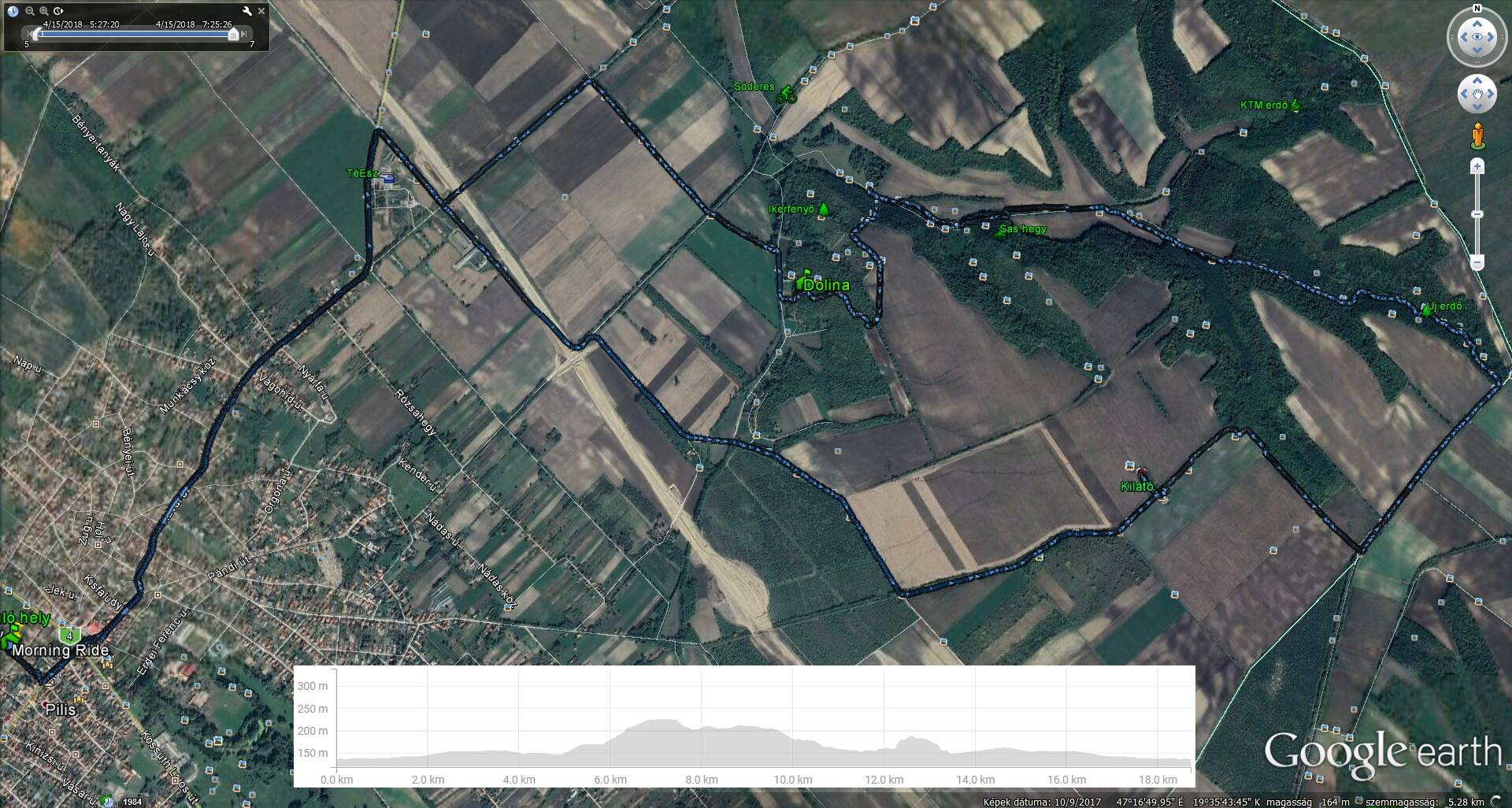Rotate view right with Look joystick

(x=1492, y=37)
